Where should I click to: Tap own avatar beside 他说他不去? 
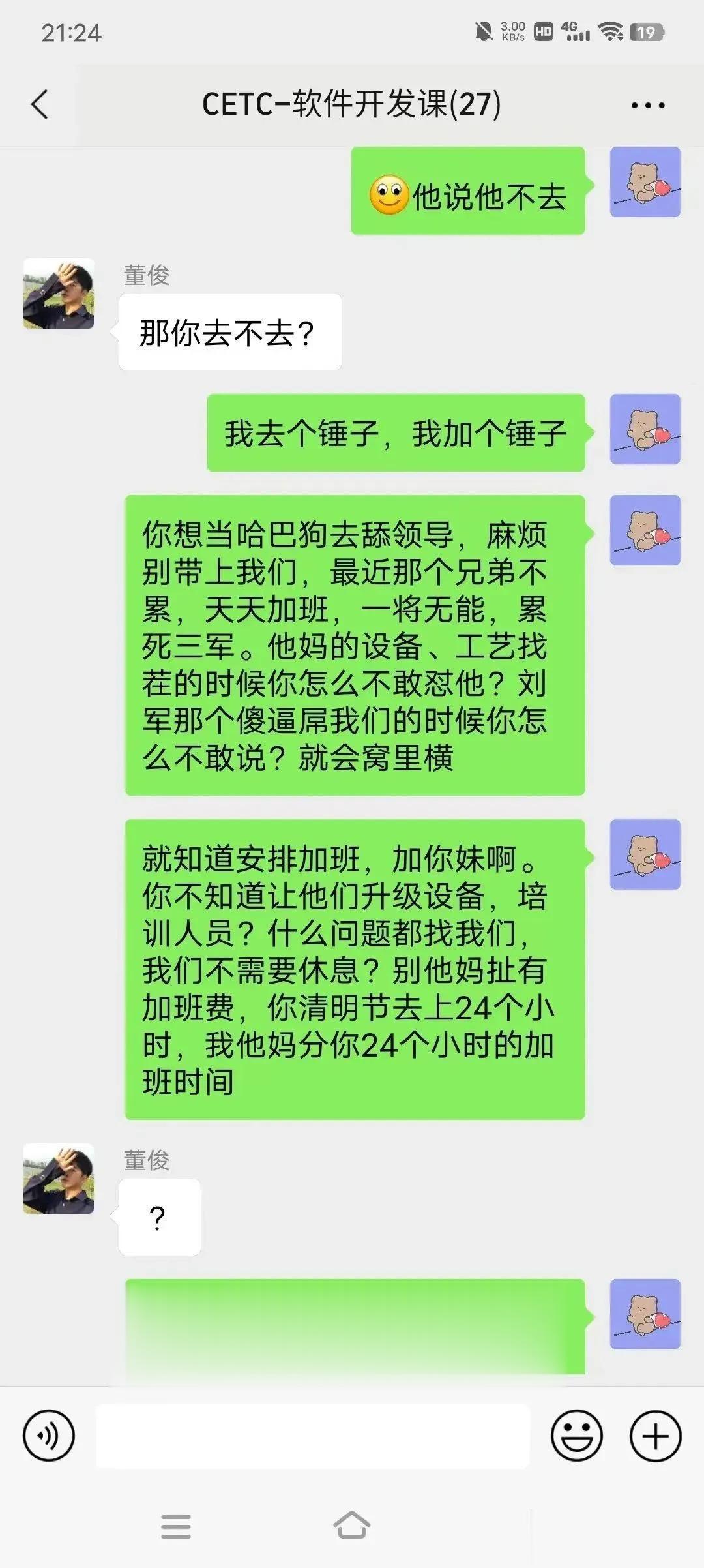click(x=645, y=182)
